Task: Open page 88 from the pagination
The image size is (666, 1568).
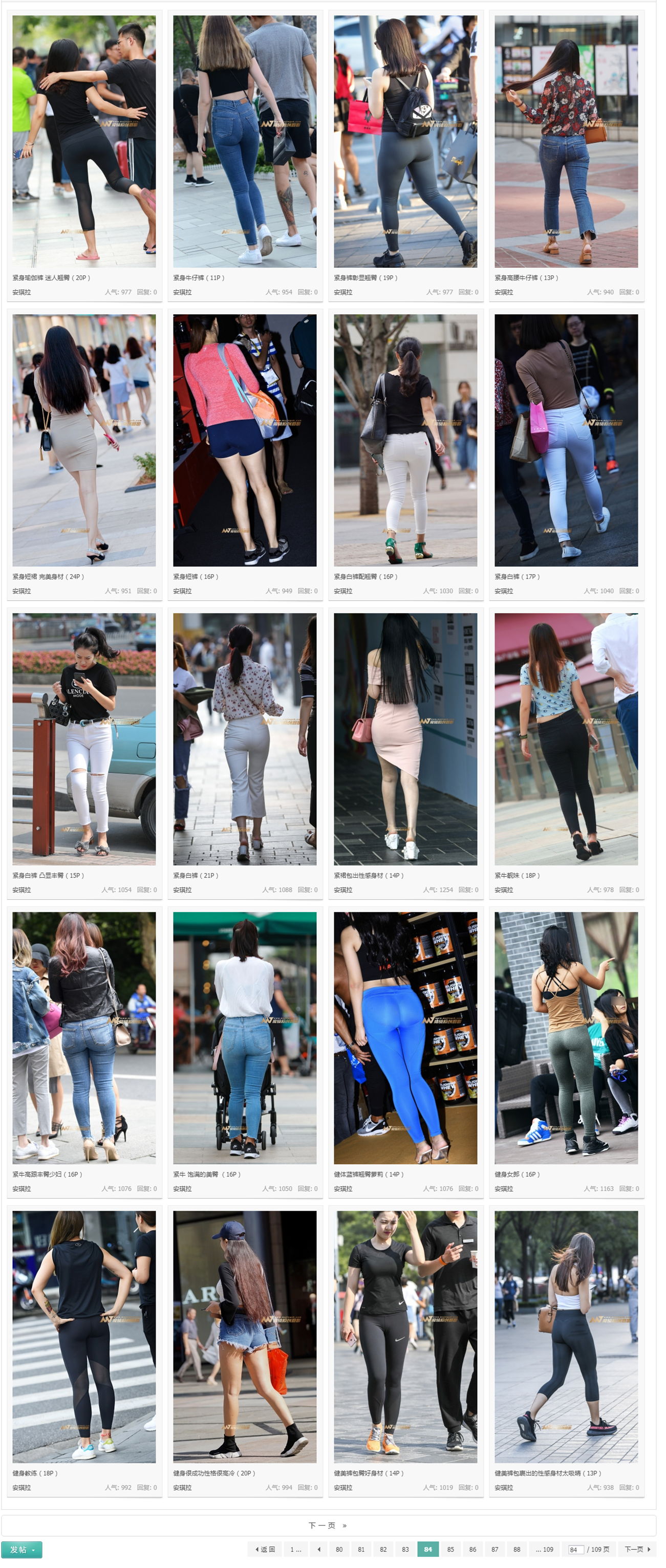Action: (517, 1549)
